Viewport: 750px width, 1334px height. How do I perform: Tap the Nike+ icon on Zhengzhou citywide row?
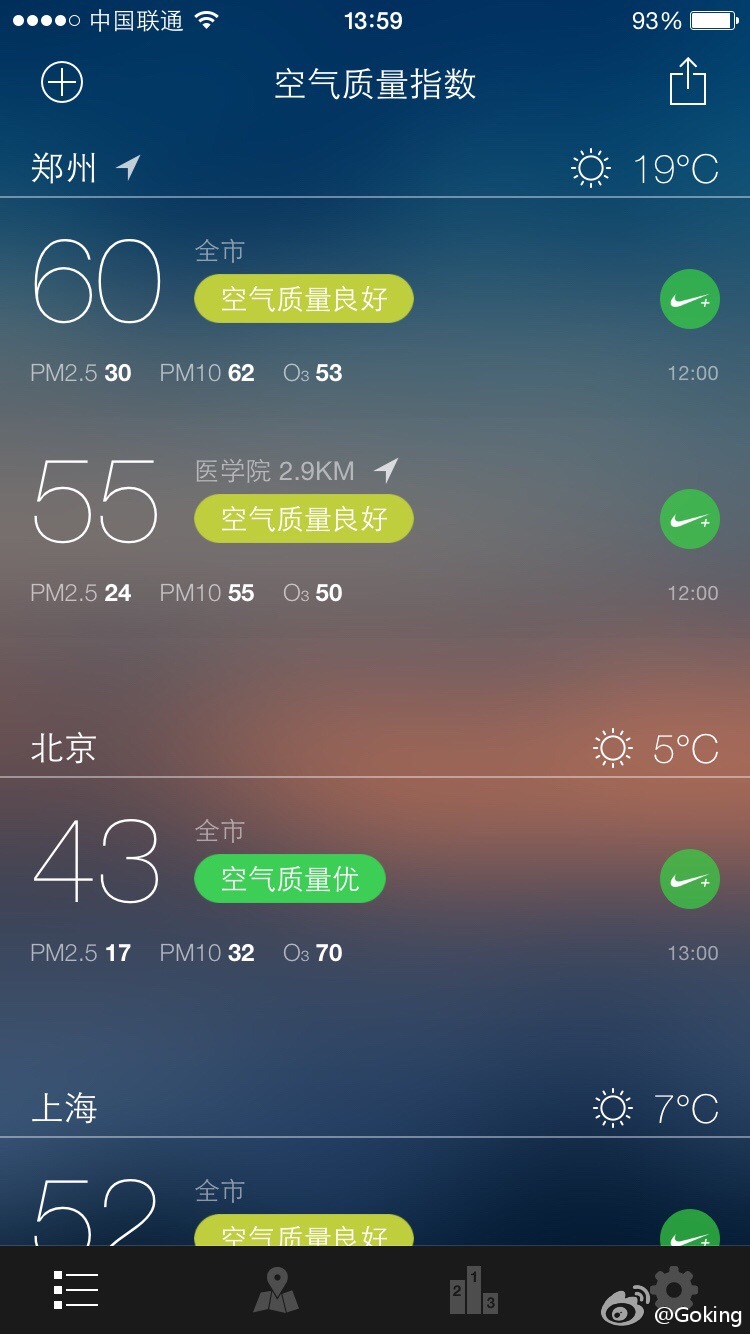pyautogui.click(x=690, y=300)
